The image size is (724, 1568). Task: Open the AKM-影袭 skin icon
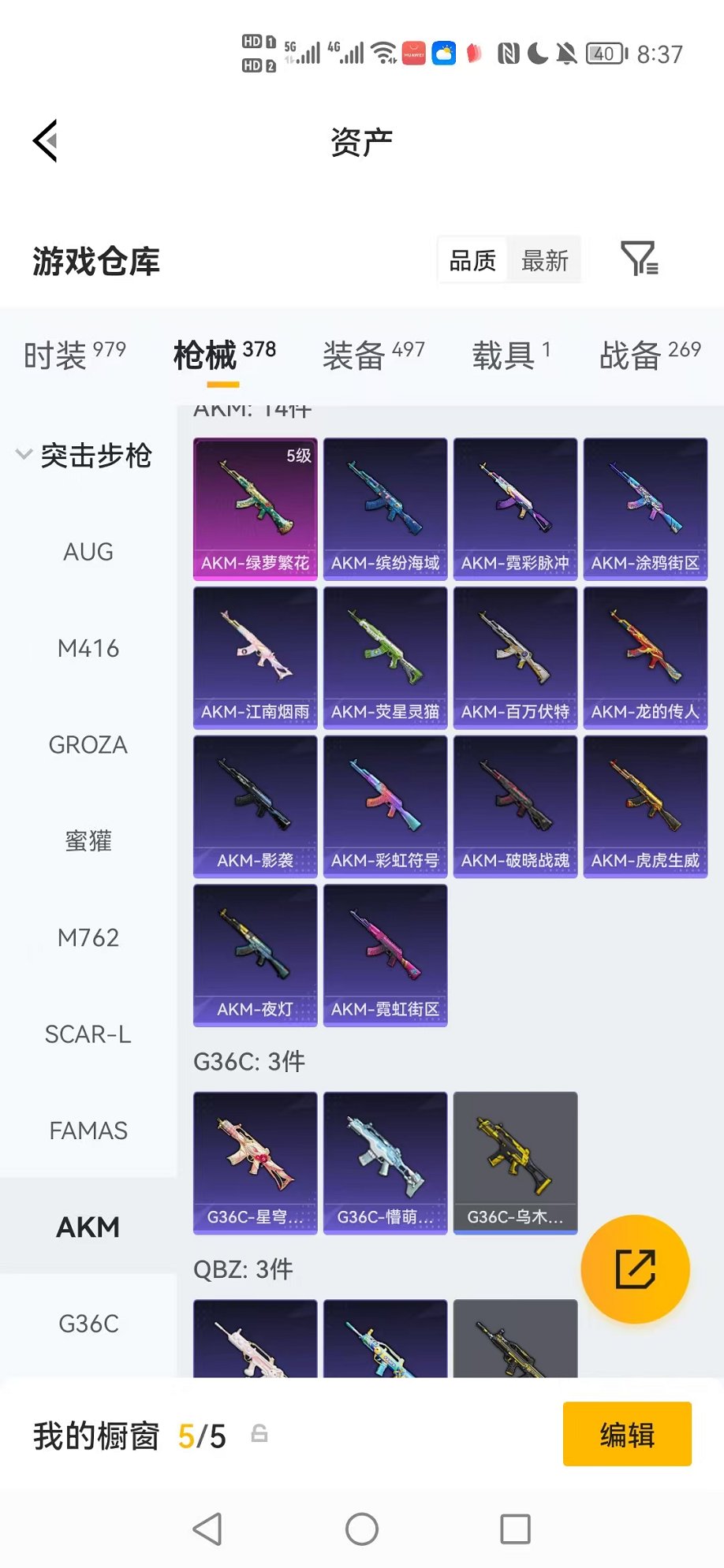[254, 806]
